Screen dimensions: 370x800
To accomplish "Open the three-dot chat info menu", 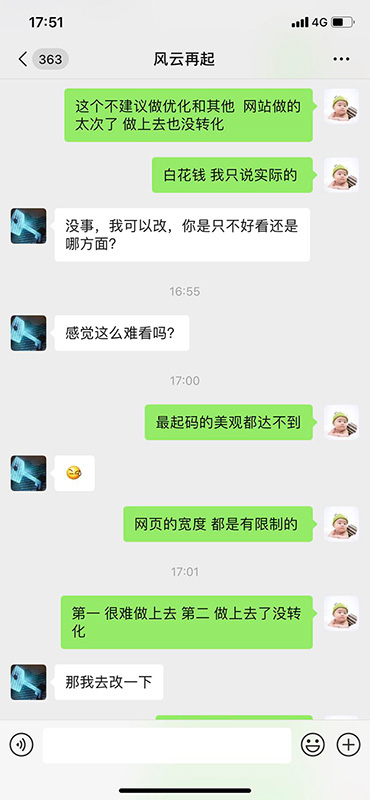I will coord(341,59).
